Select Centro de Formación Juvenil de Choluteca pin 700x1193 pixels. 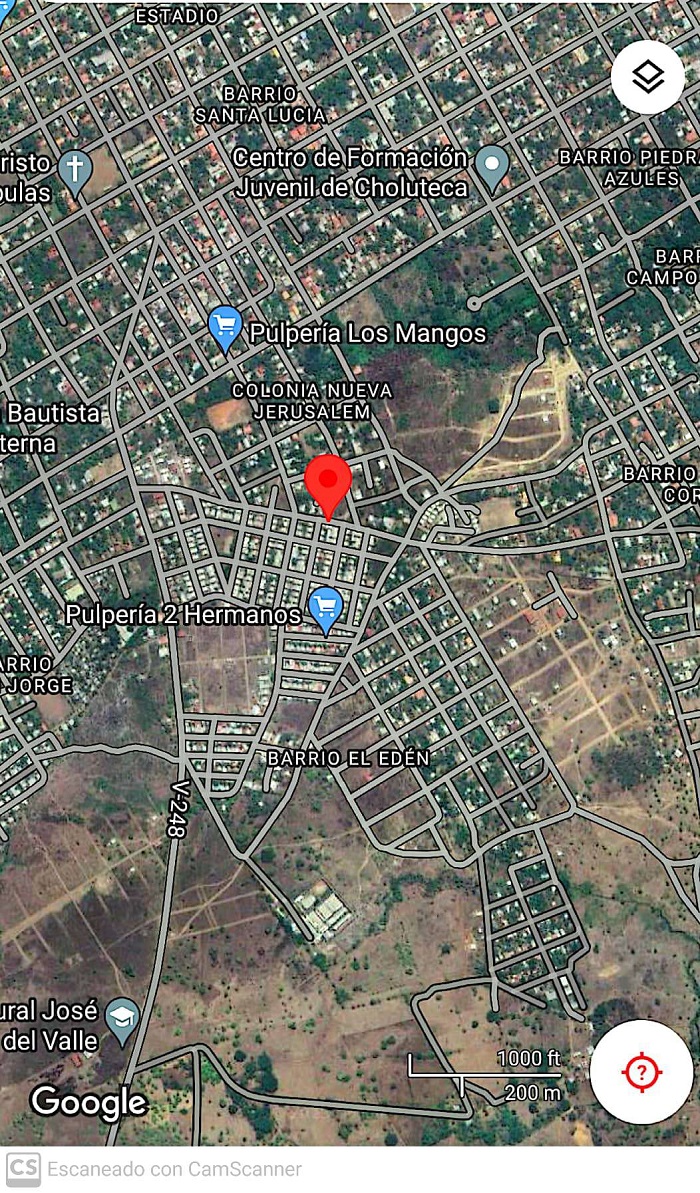[491, 166]
